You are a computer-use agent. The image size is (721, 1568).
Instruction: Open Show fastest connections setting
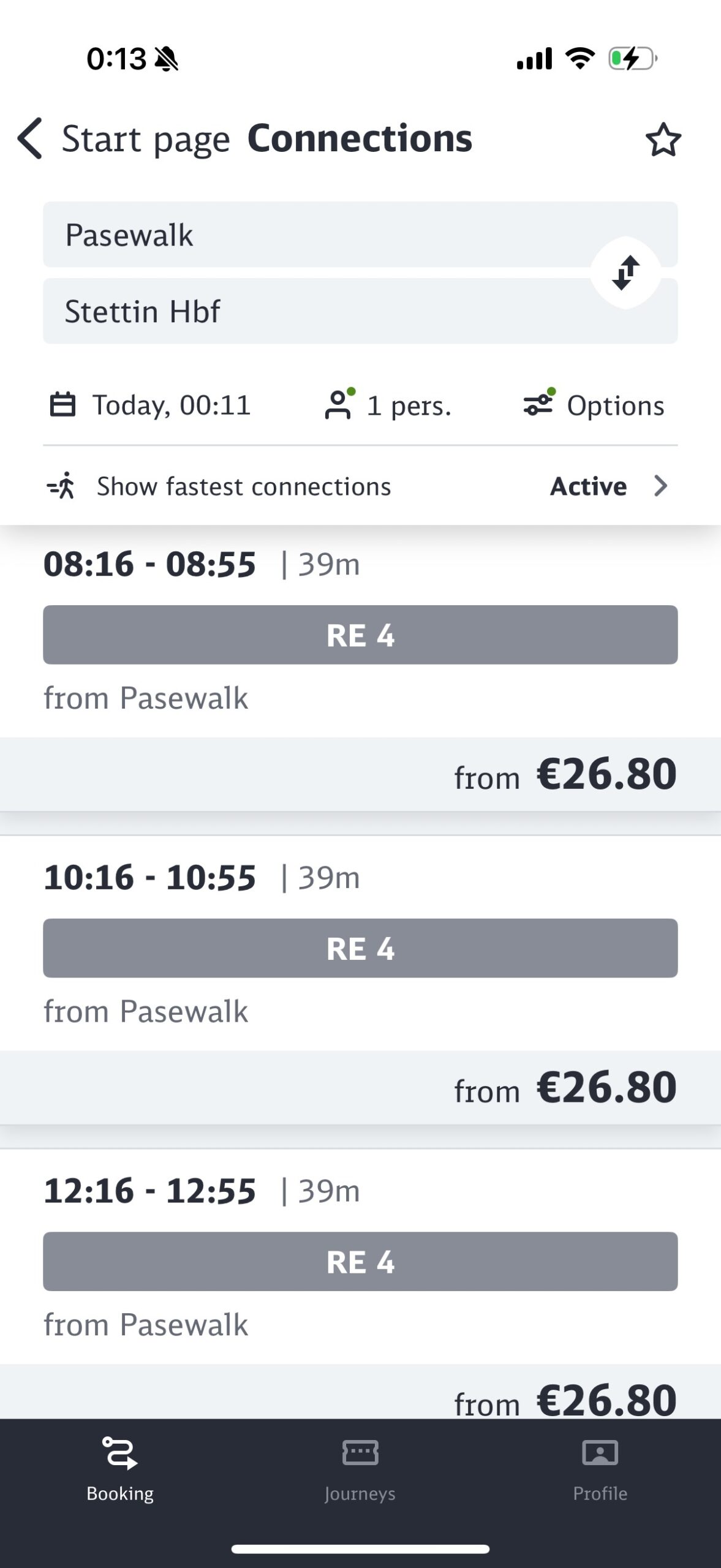(360, 486)
